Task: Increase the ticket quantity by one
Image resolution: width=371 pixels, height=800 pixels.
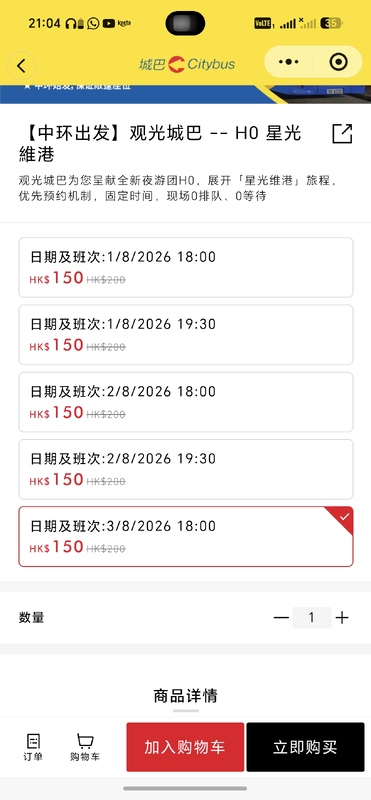Action: tap(342, 618)
